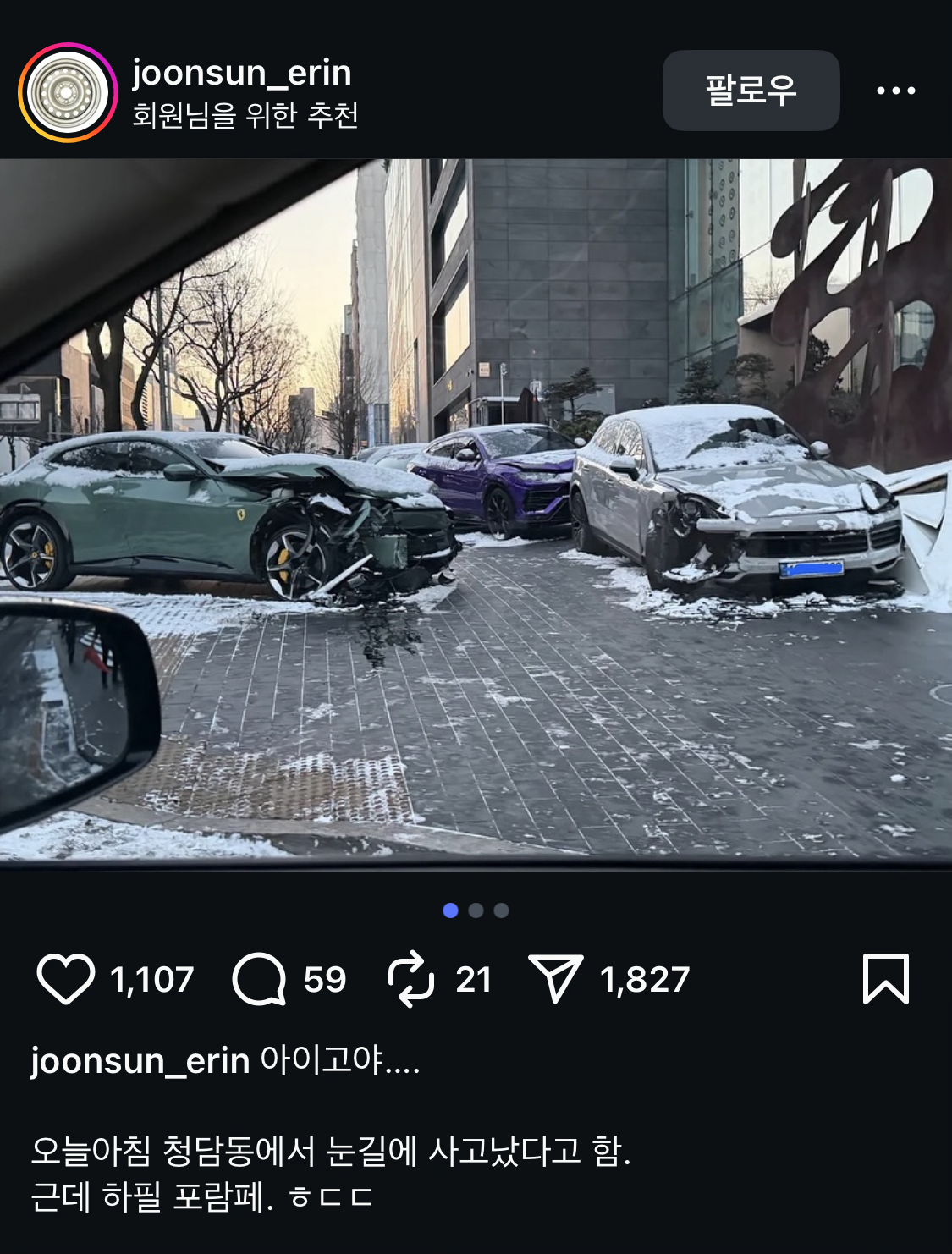This screenshot has width=952, height=1254.
Task: Share the post with the paper plane icon
Action: [x=555, y=979]
